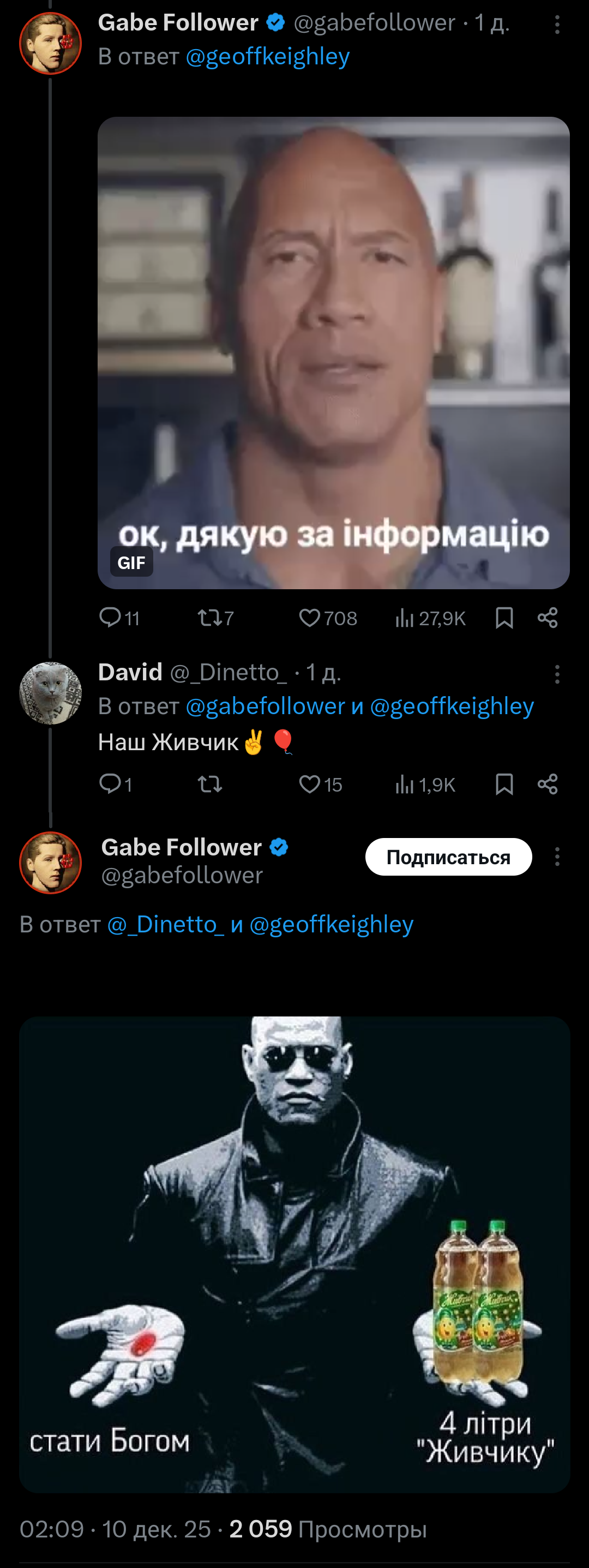
Task: Open overflow menu on Gabe Follower's GIF reply
Action: [557, 25]
